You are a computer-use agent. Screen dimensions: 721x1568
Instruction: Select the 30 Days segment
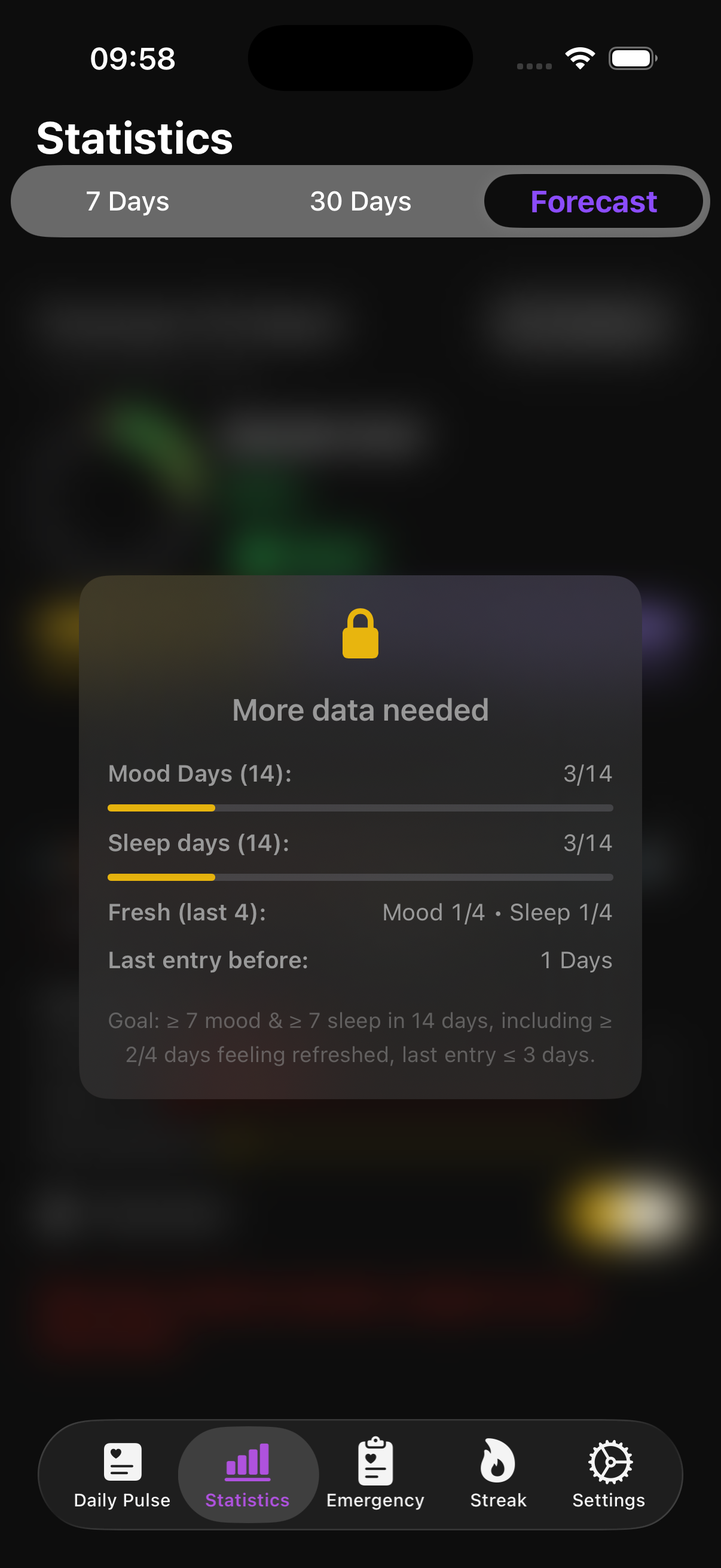pos(360,202)
